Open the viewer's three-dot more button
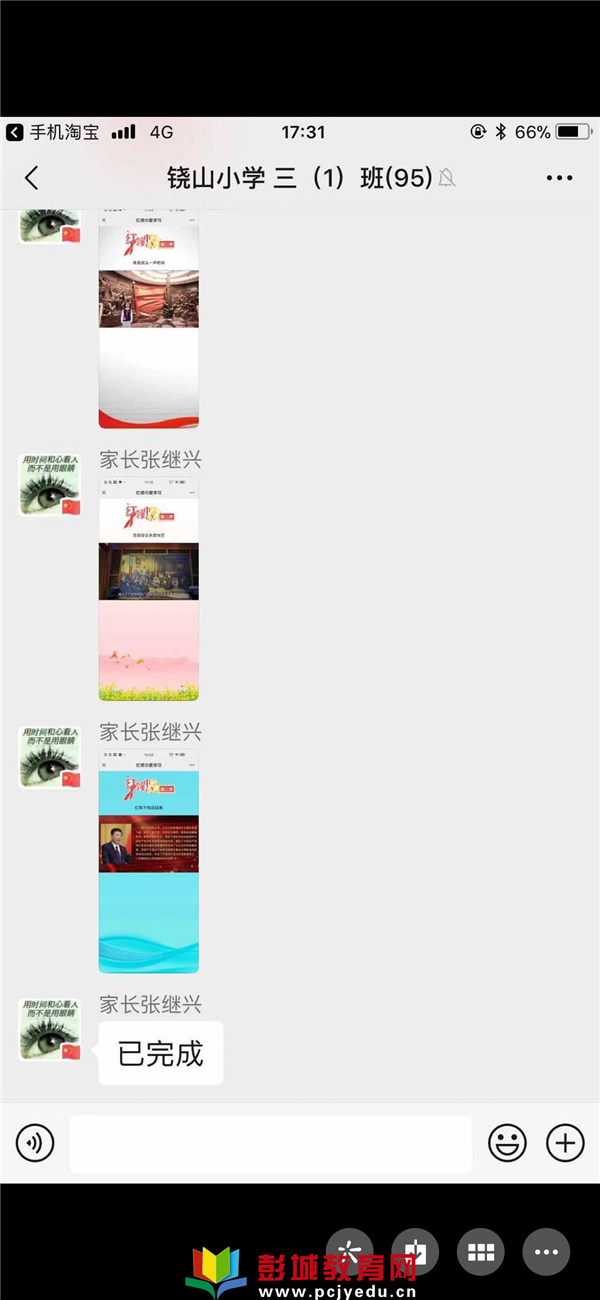 click(x=546, y=1252)
